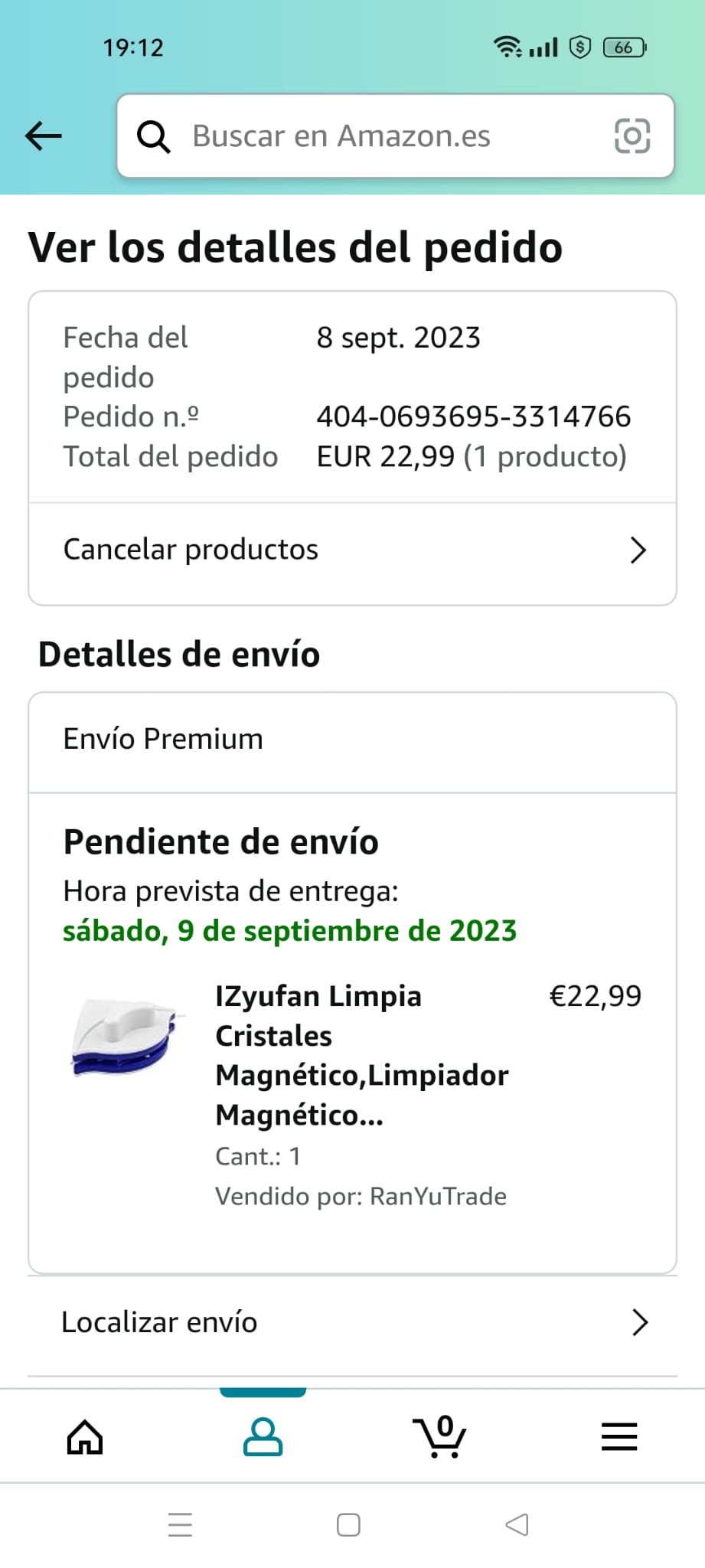Open the account profile tab
The height and width of the screenshot is (1568, 705).
(x=263, y=1436)
